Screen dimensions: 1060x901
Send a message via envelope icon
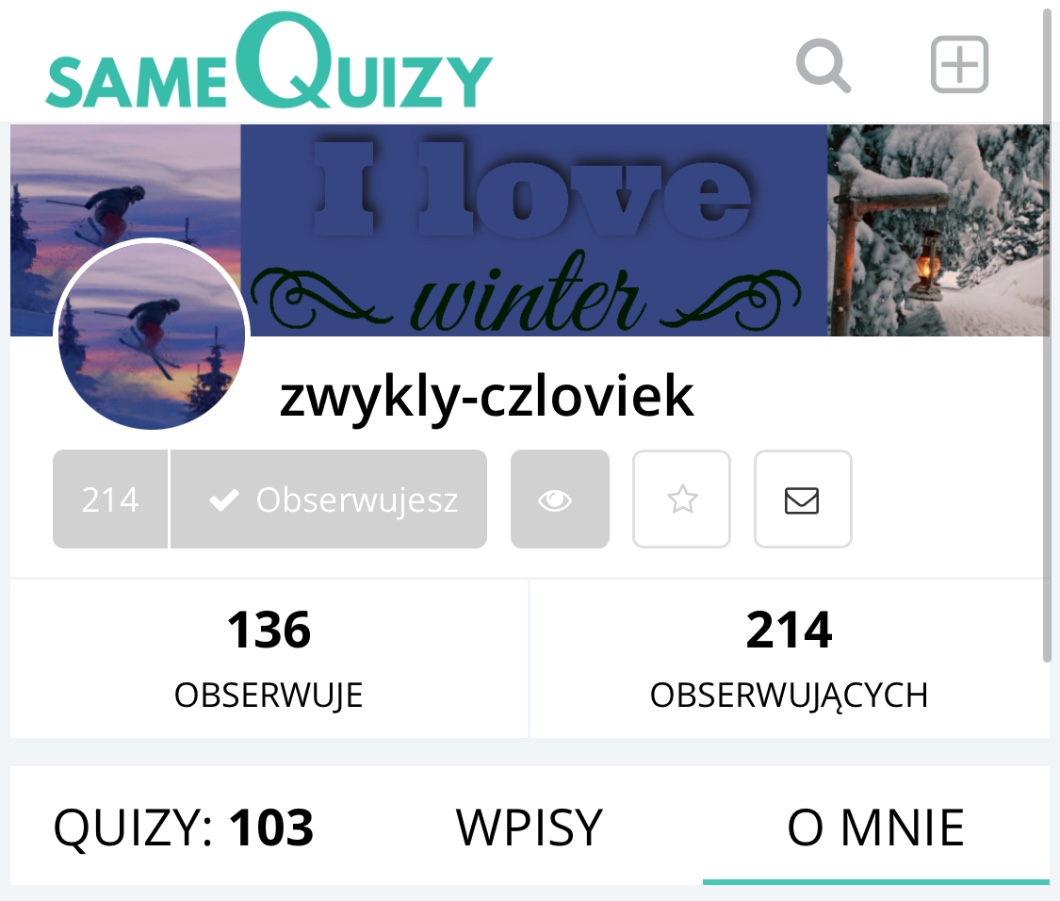[x=802, y=499]
